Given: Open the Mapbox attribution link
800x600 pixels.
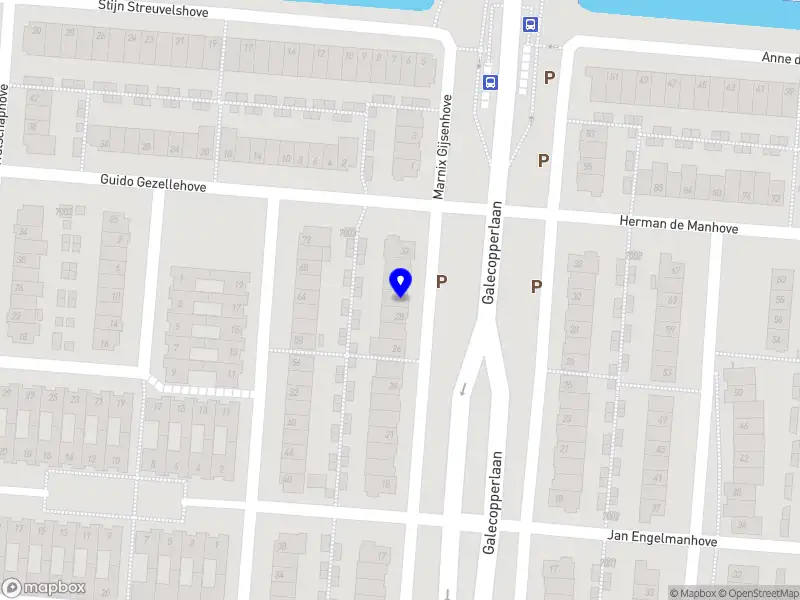Looking at the screenshot, I should click(697, 593).
